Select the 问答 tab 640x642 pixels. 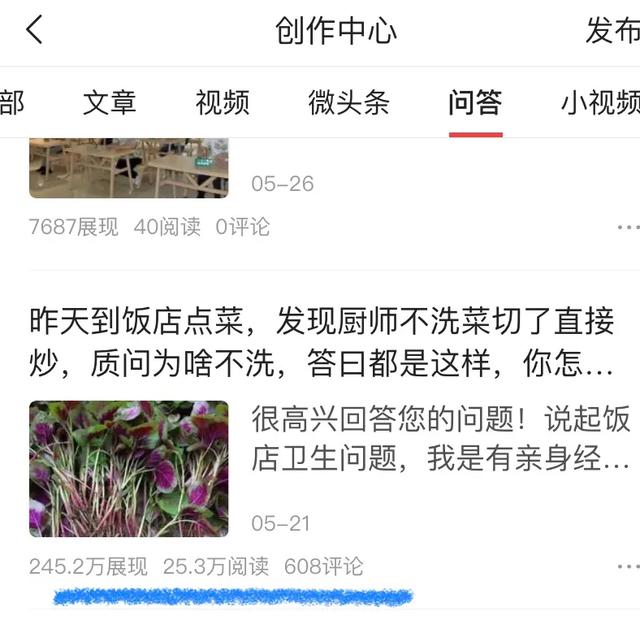point(475,102)
